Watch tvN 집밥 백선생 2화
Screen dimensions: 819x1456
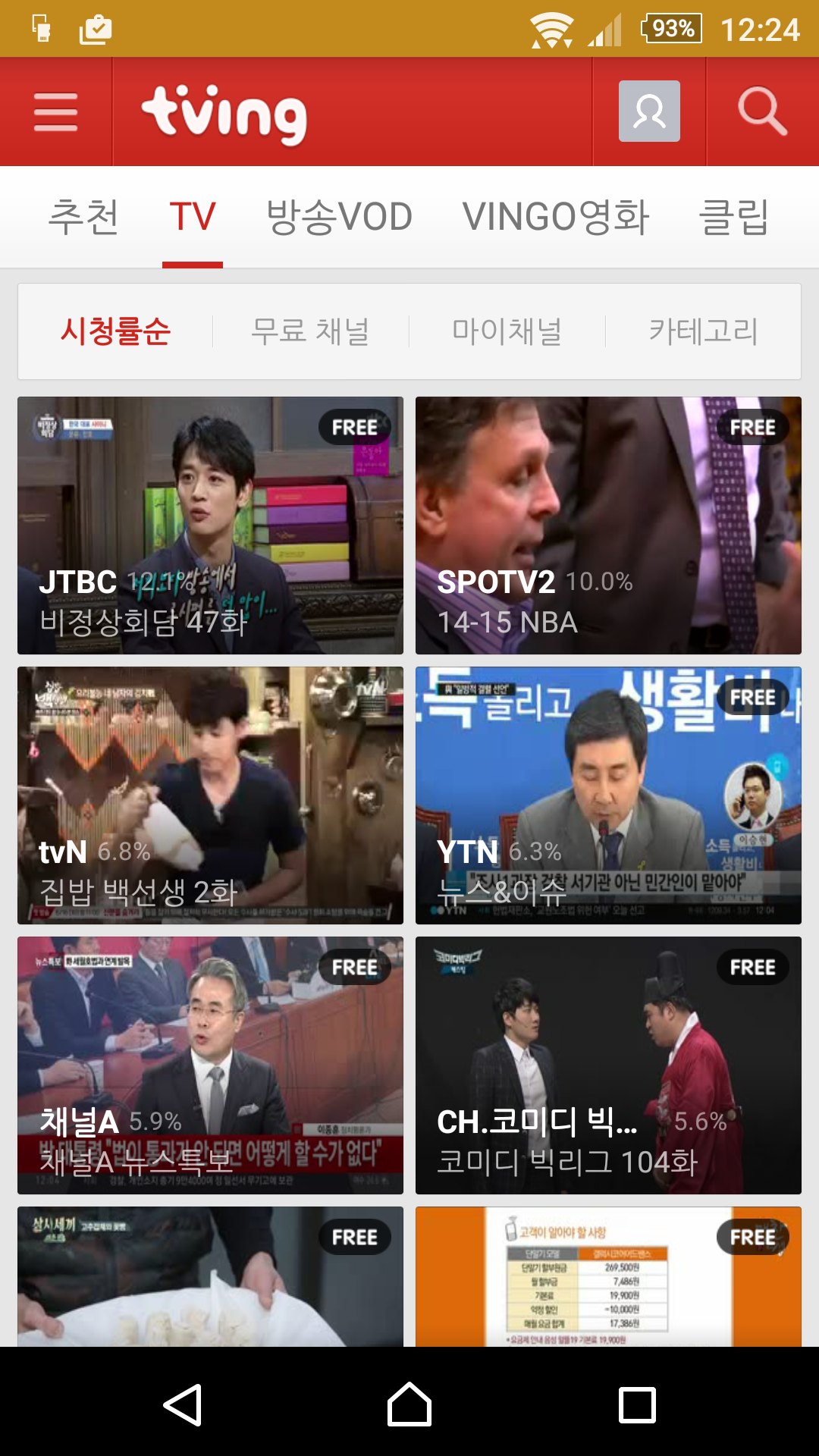(210, 795)
